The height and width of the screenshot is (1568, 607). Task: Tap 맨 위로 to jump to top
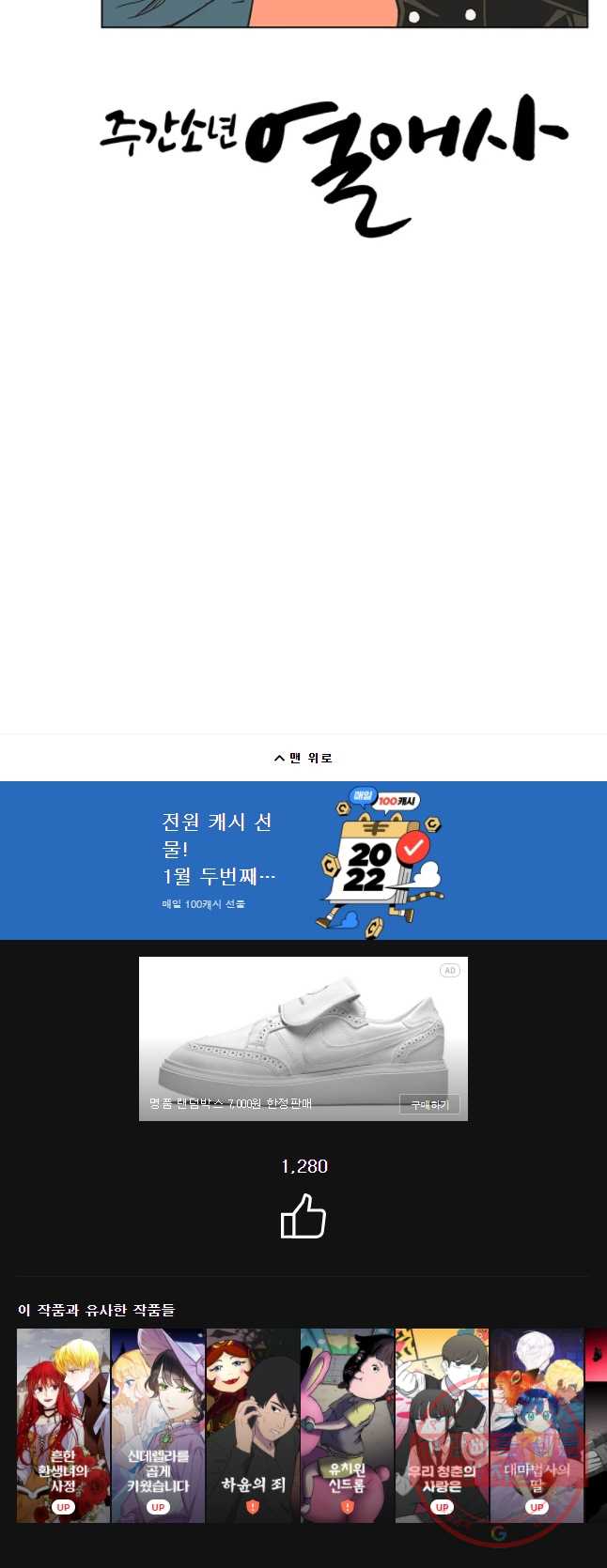coord(303,758)
